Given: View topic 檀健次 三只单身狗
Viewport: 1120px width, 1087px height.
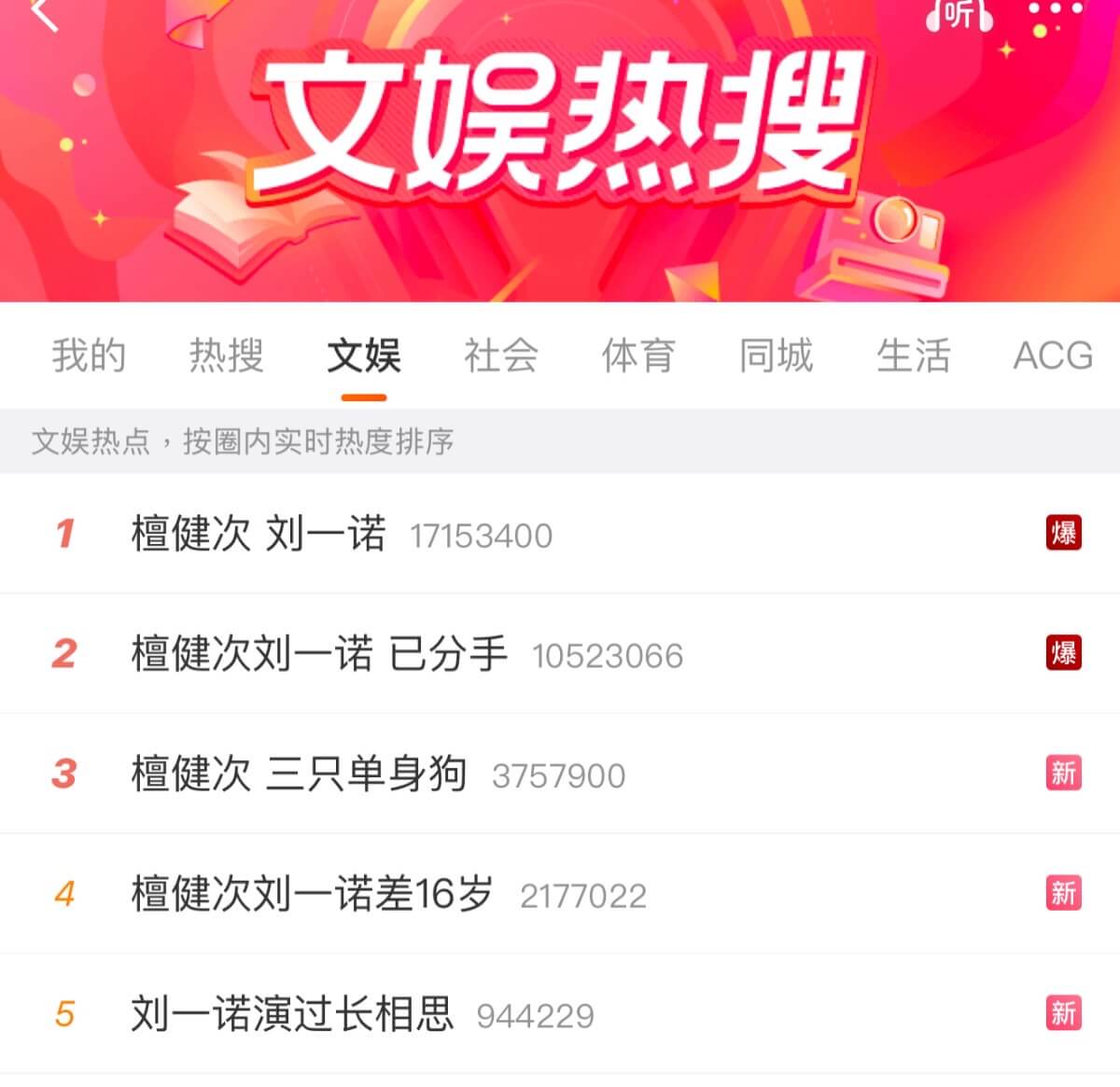Looking at the screenshot, I should point(299,774).
